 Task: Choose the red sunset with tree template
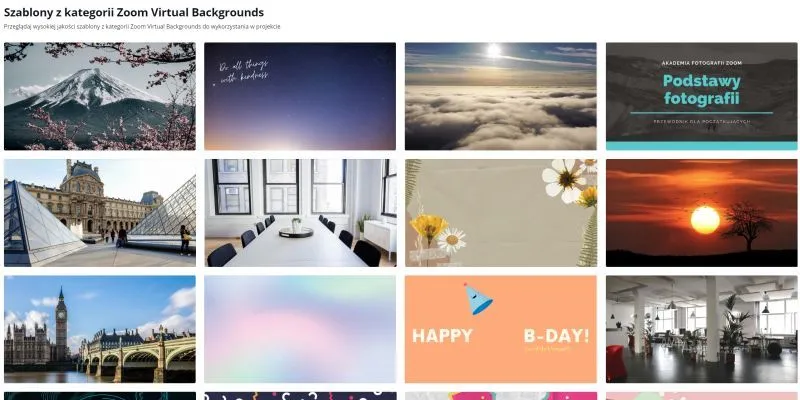point(701,213)
